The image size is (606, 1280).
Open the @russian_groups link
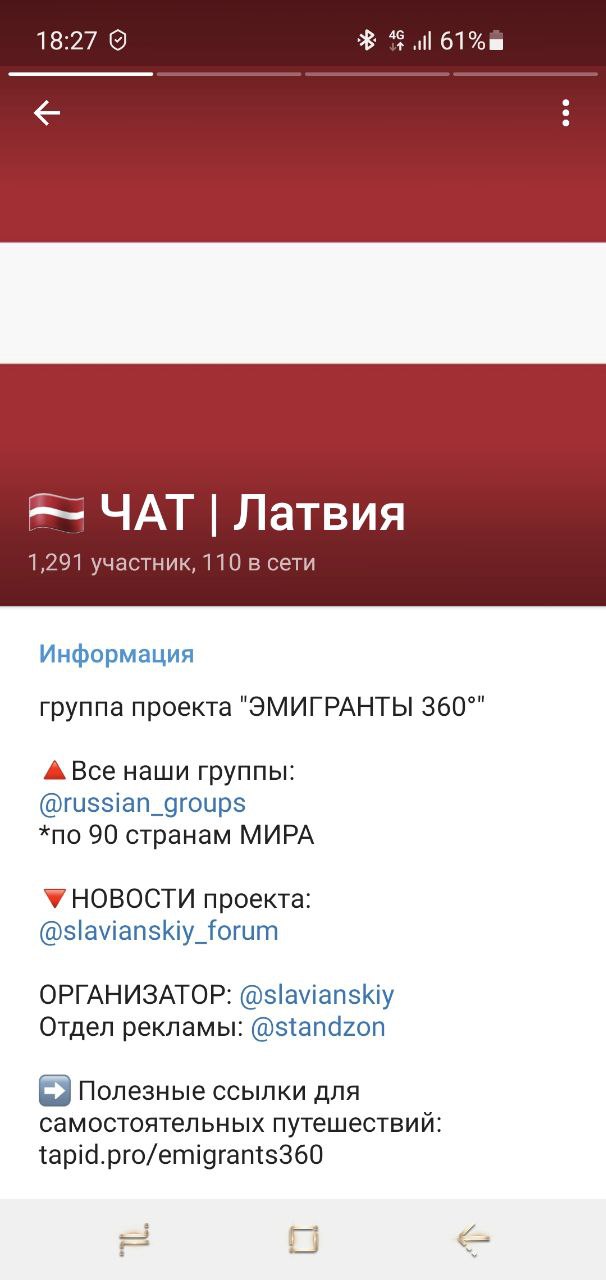142,803
